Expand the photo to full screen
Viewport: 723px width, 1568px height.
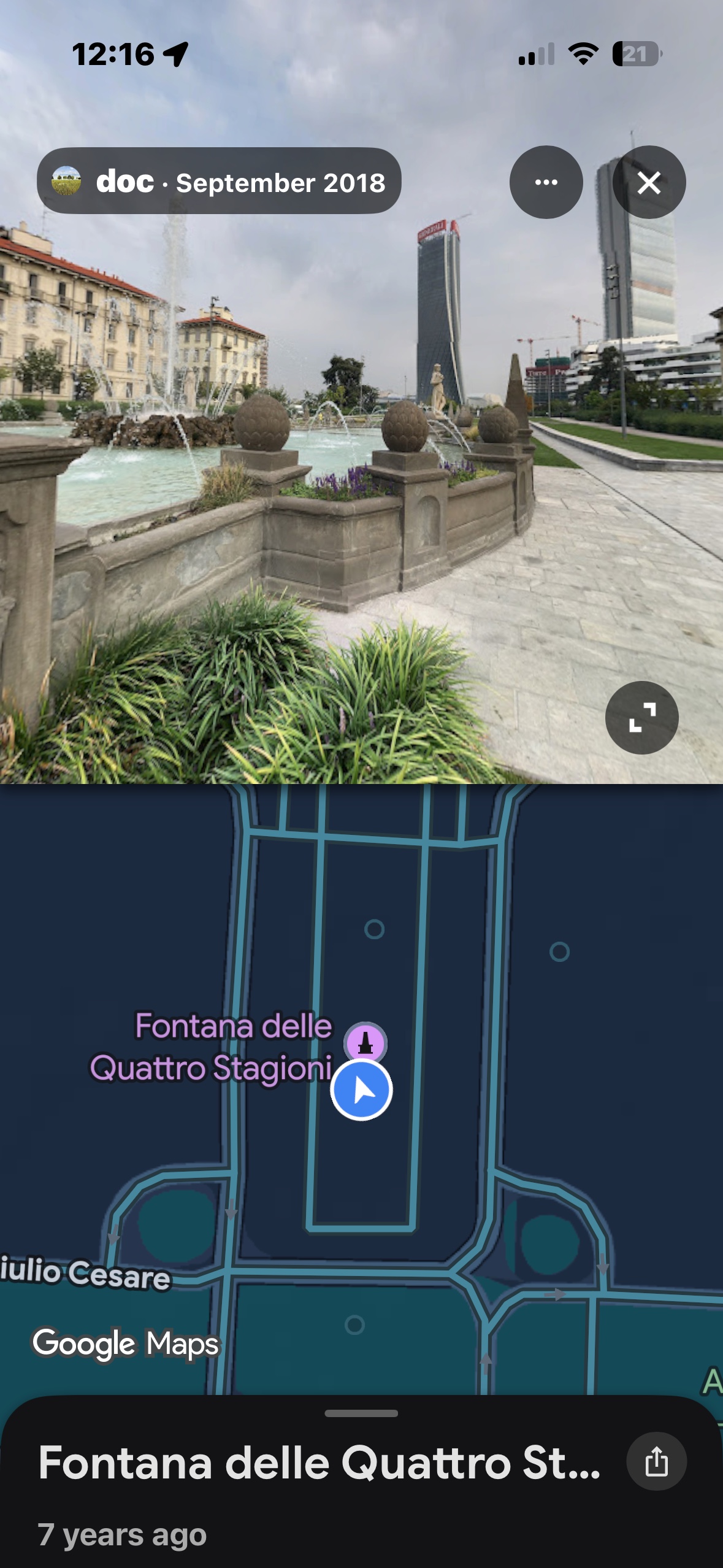[641, 717]
